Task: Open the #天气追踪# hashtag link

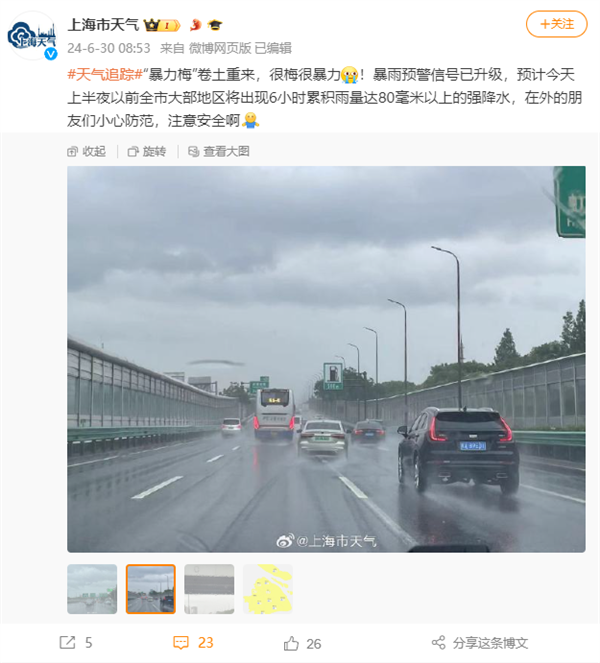Action: 105,74
